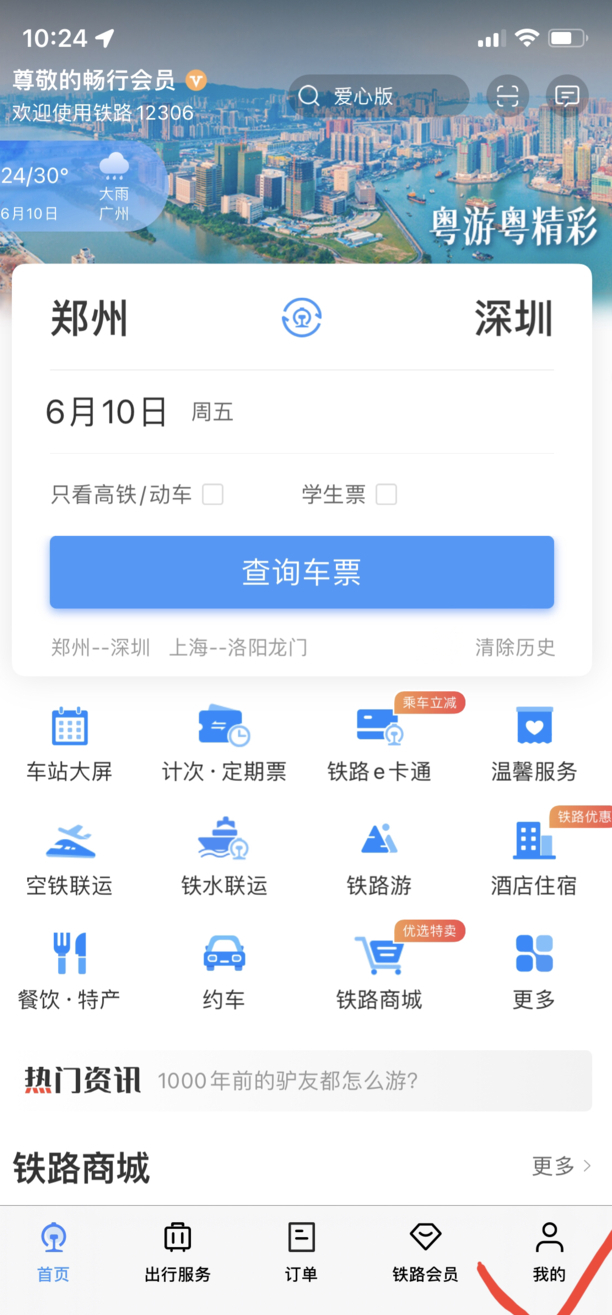Change arrival station 深圳
The height and width of the screenshot is (1315, 612).
513,319
